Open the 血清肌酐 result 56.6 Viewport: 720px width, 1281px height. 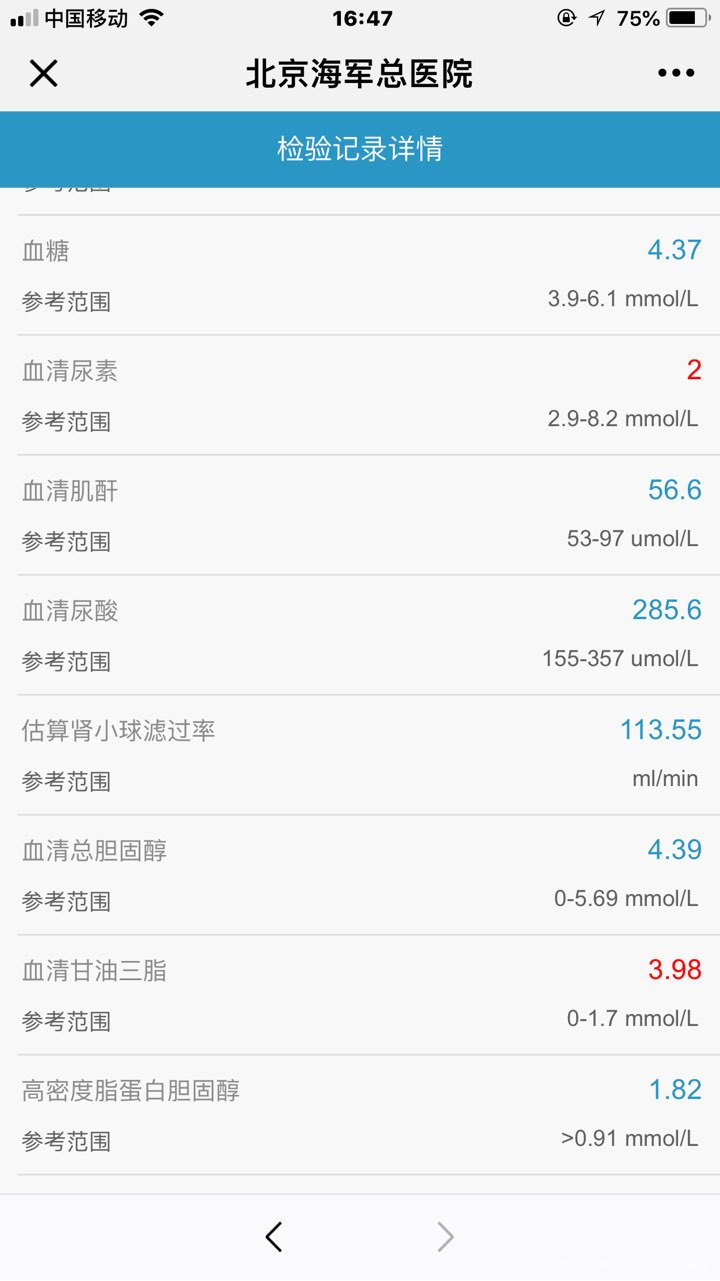(675, 490)
